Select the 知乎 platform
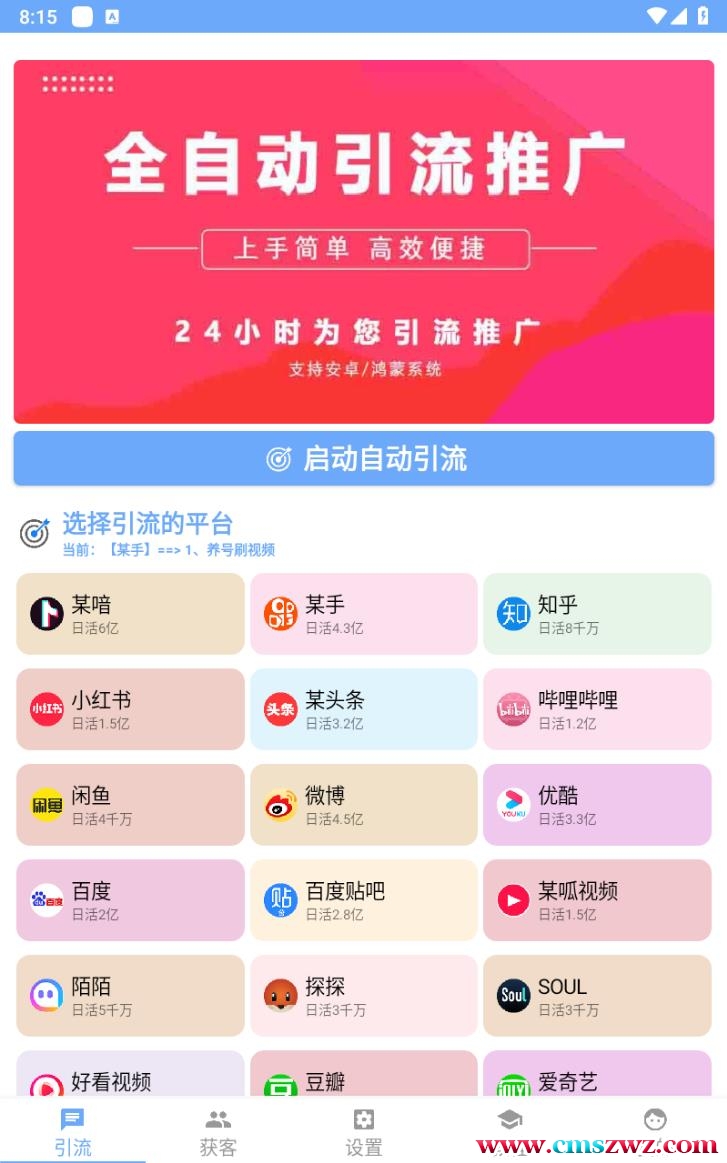This screenshot has width=727, height=1163. (597, 614)
